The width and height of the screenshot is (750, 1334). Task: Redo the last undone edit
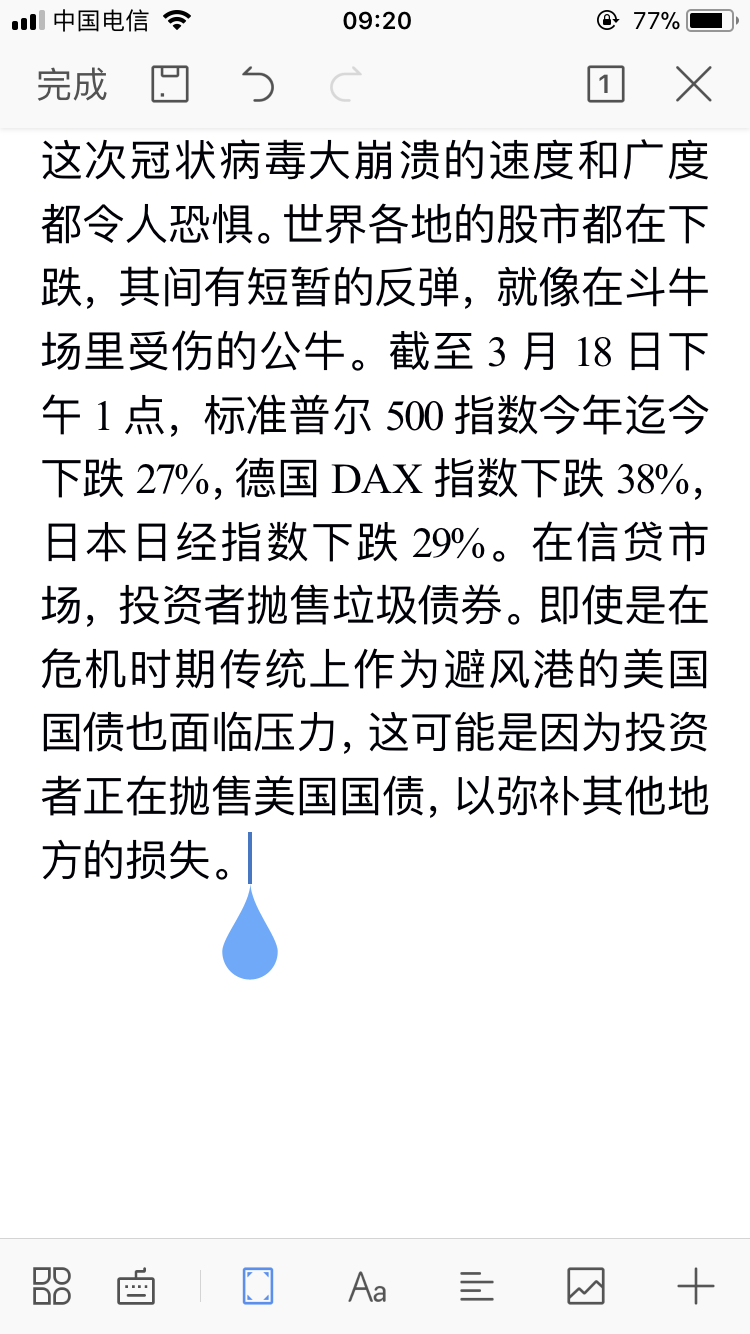pos(345,85)
